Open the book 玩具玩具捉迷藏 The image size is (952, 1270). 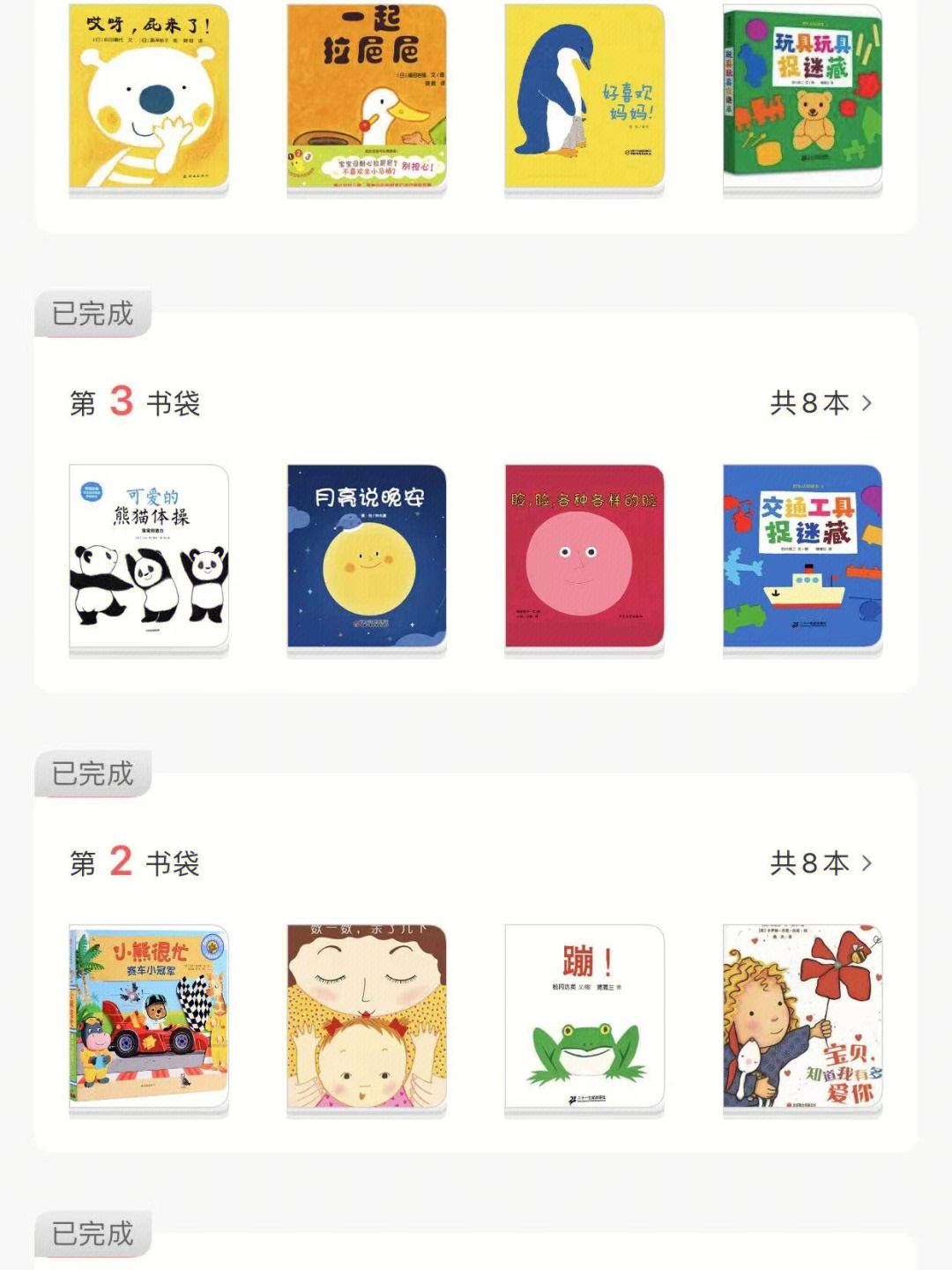[x=802, y=95]
